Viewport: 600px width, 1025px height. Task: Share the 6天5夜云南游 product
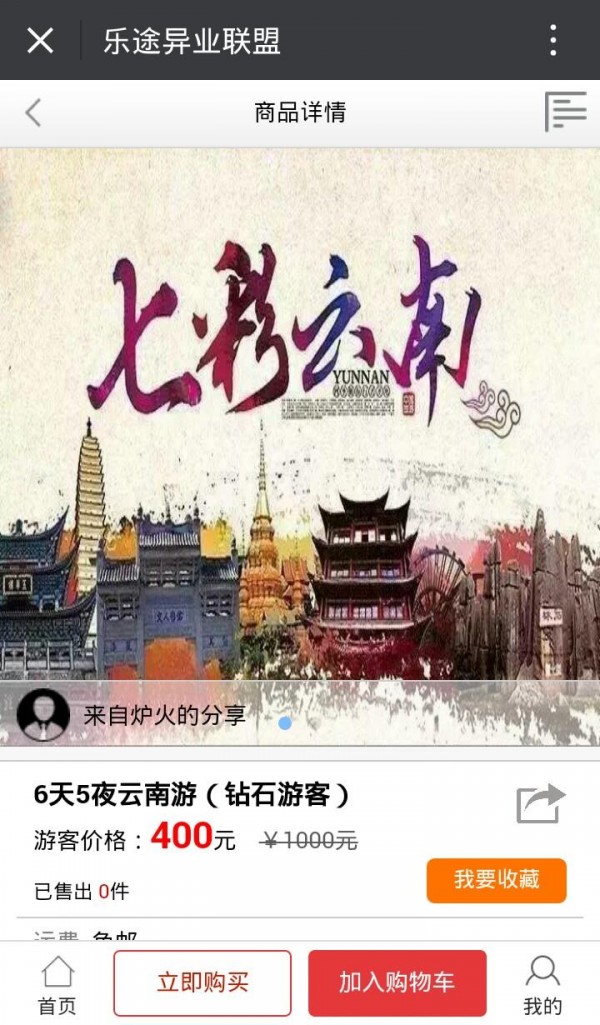[x=540, y=804]
